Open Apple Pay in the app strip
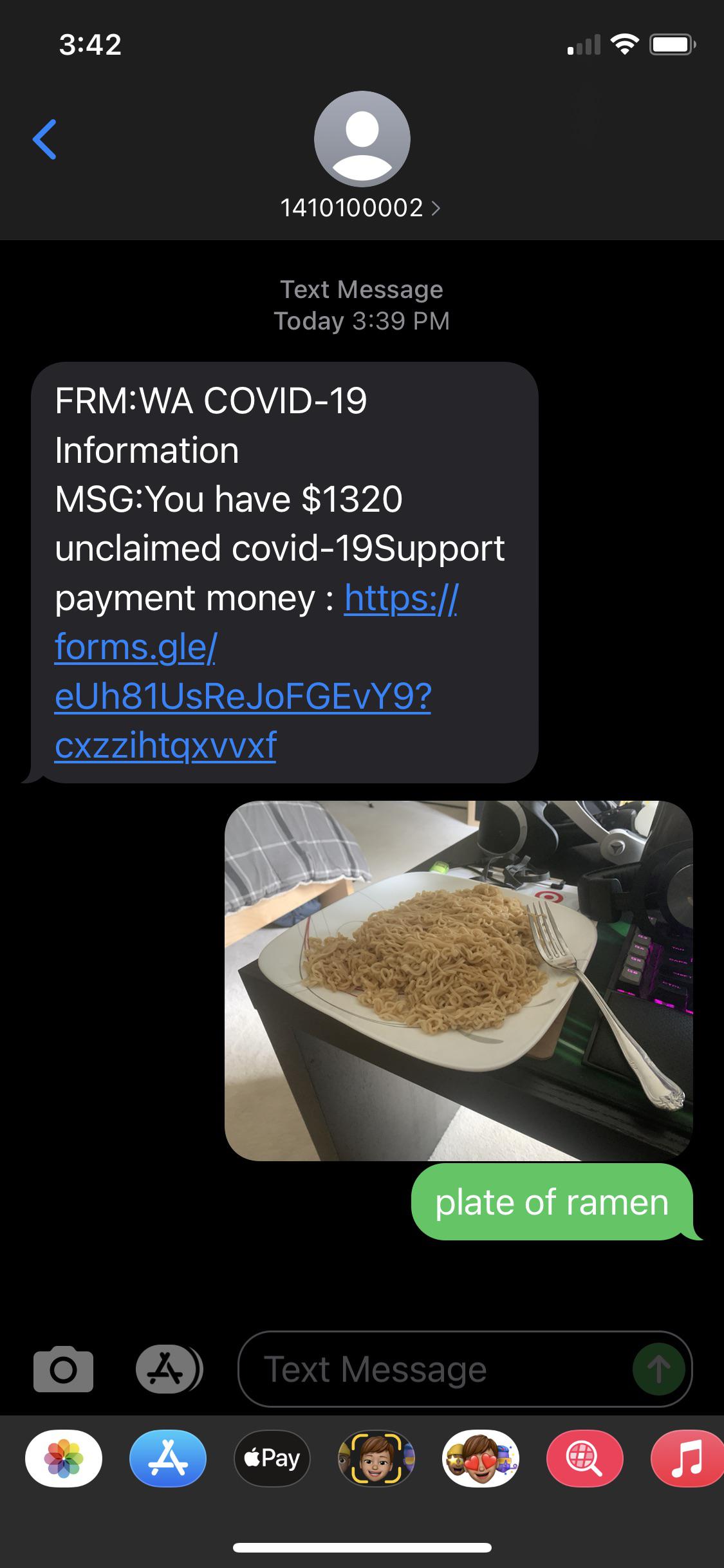The width and height of the screenshot is (724, 1568). 272,1459
